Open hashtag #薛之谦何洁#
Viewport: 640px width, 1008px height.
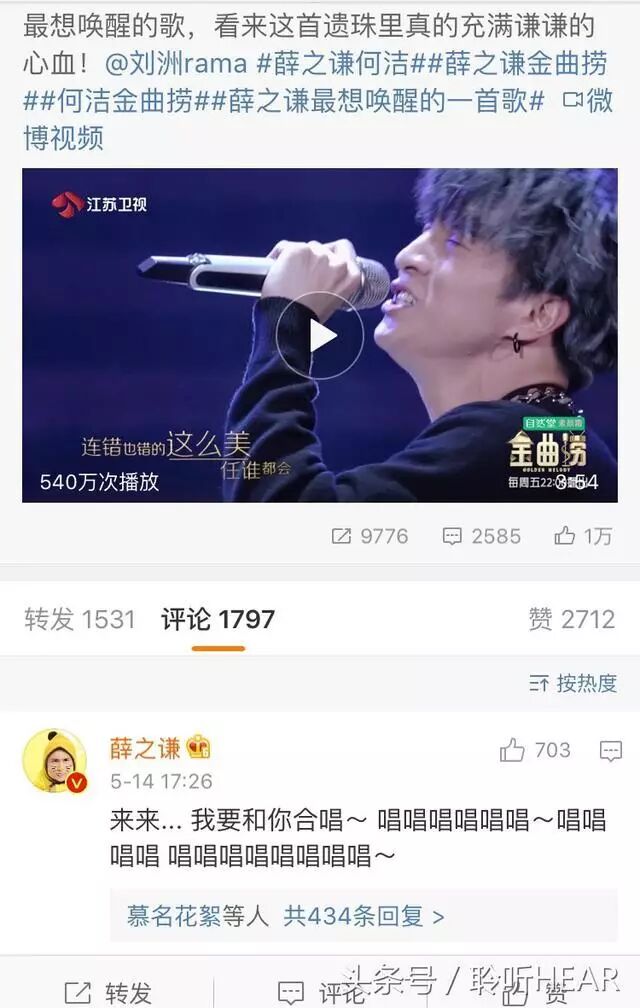coord(330,64)
